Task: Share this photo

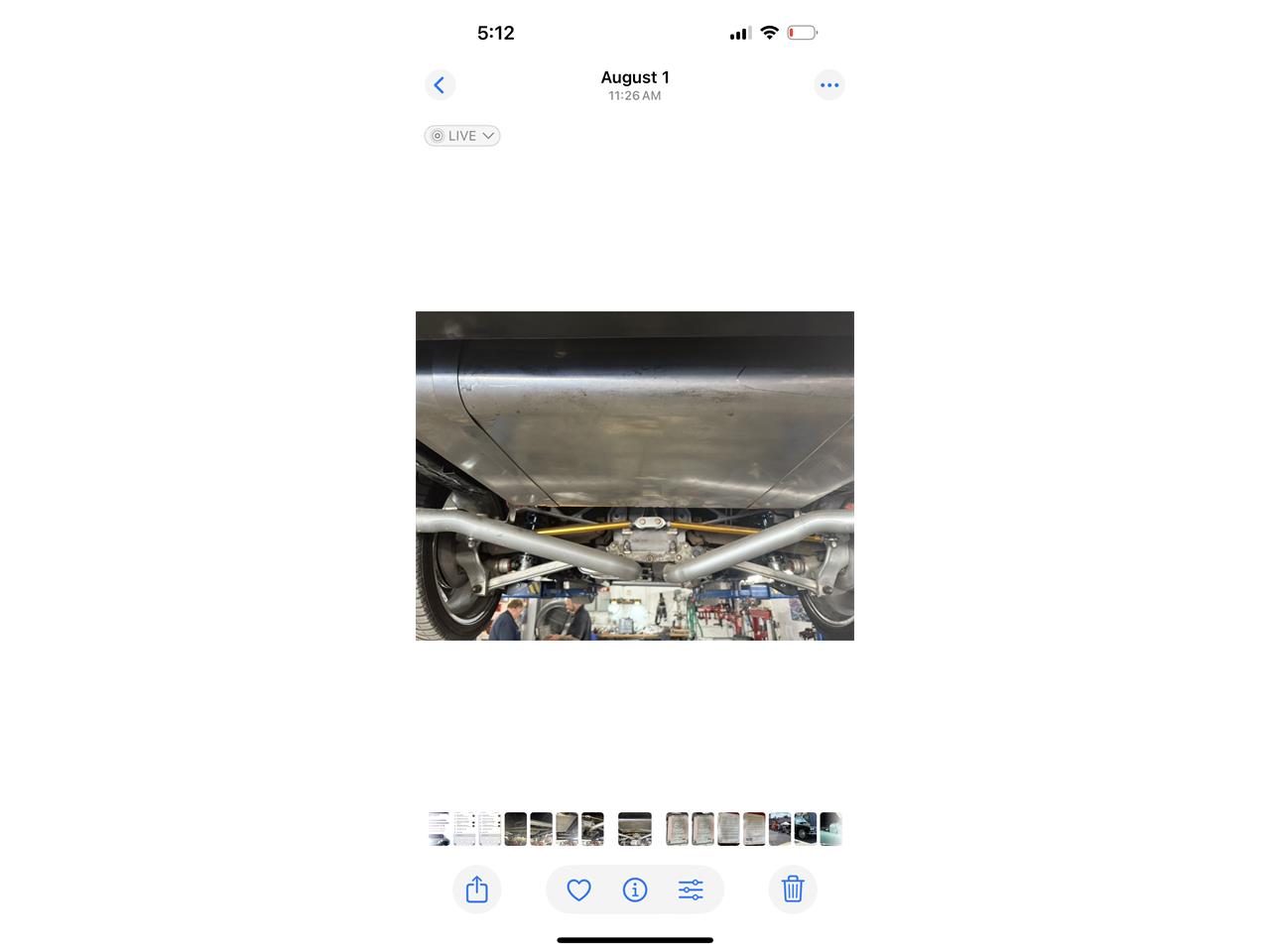Action: 477,890
